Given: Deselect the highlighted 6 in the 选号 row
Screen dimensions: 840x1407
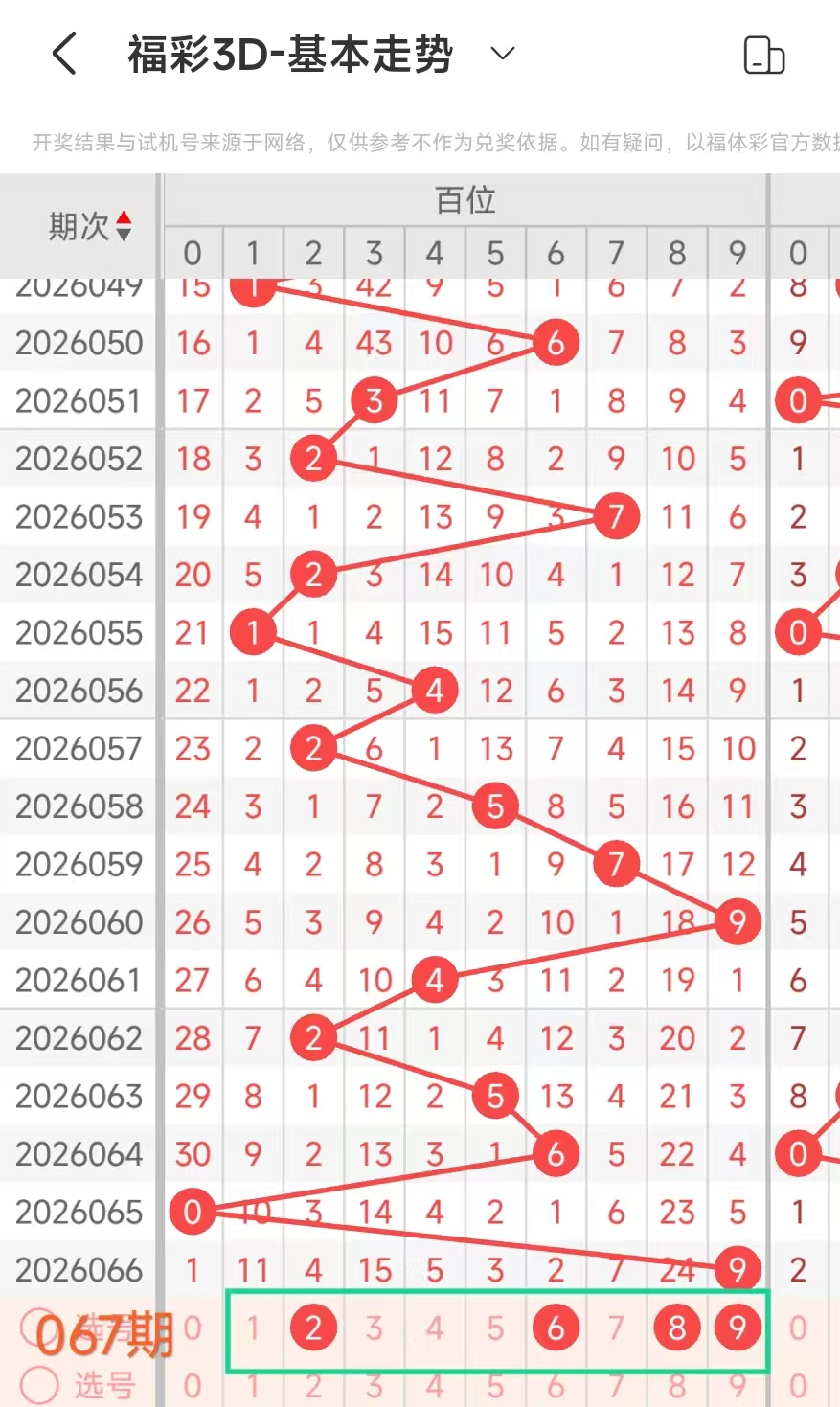Looking at the screenshot, I should point(556,1328).
